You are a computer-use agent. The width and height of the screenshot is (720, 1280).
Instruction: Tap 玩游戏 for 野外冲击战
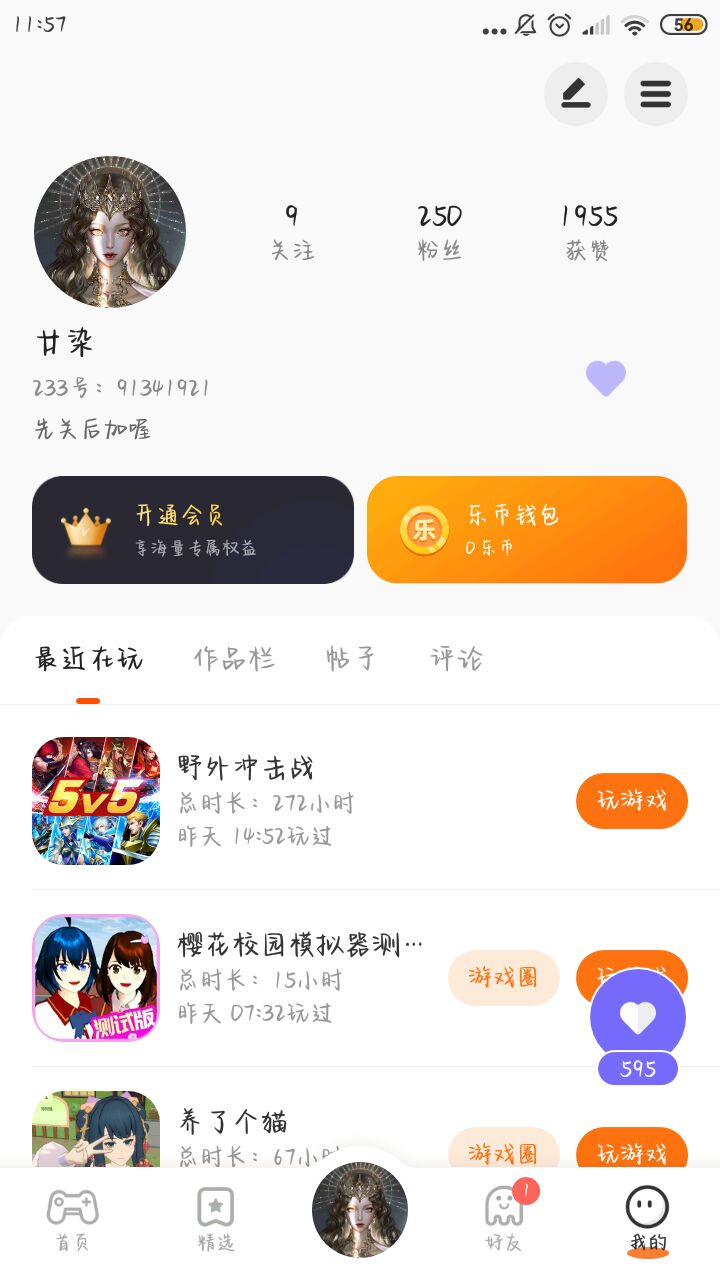click(631, 801)
